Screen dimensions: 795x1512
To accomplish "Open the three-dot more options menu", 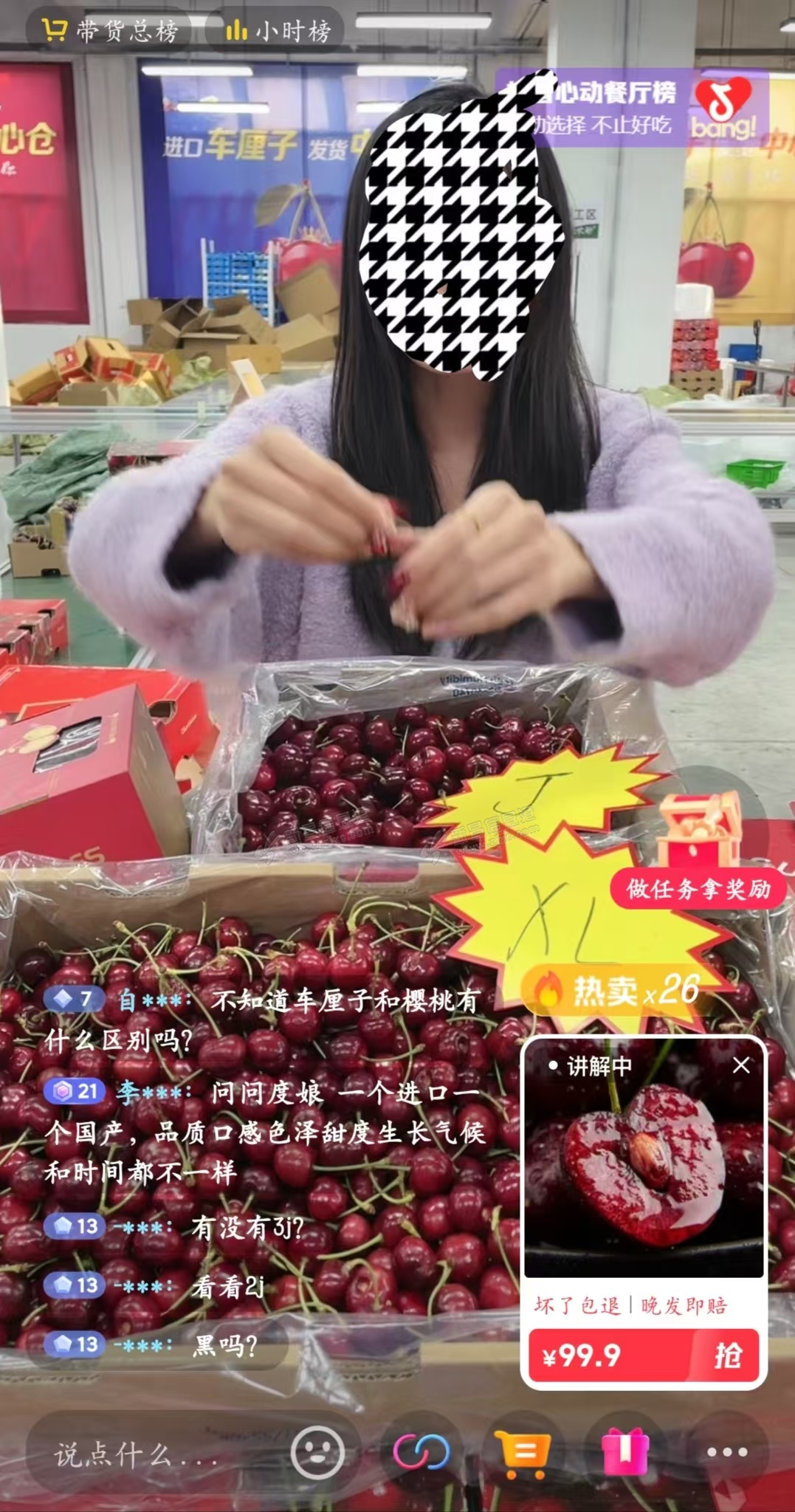I will 726,1453.
